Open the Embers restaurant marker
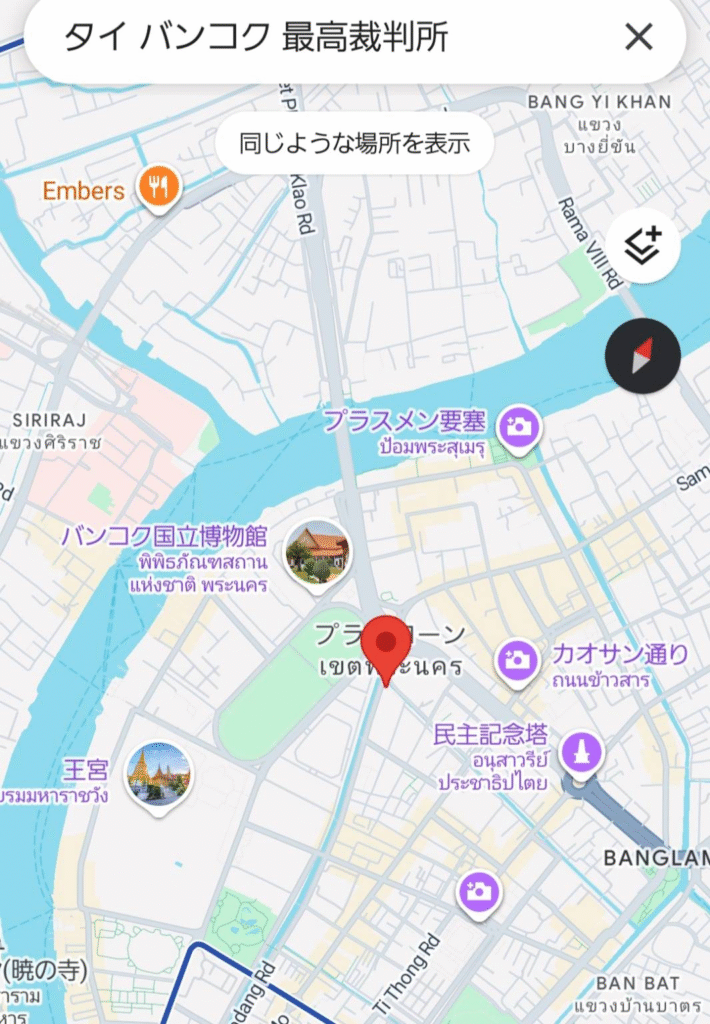Screen dimensions: 710x1024 coord(158,186)
